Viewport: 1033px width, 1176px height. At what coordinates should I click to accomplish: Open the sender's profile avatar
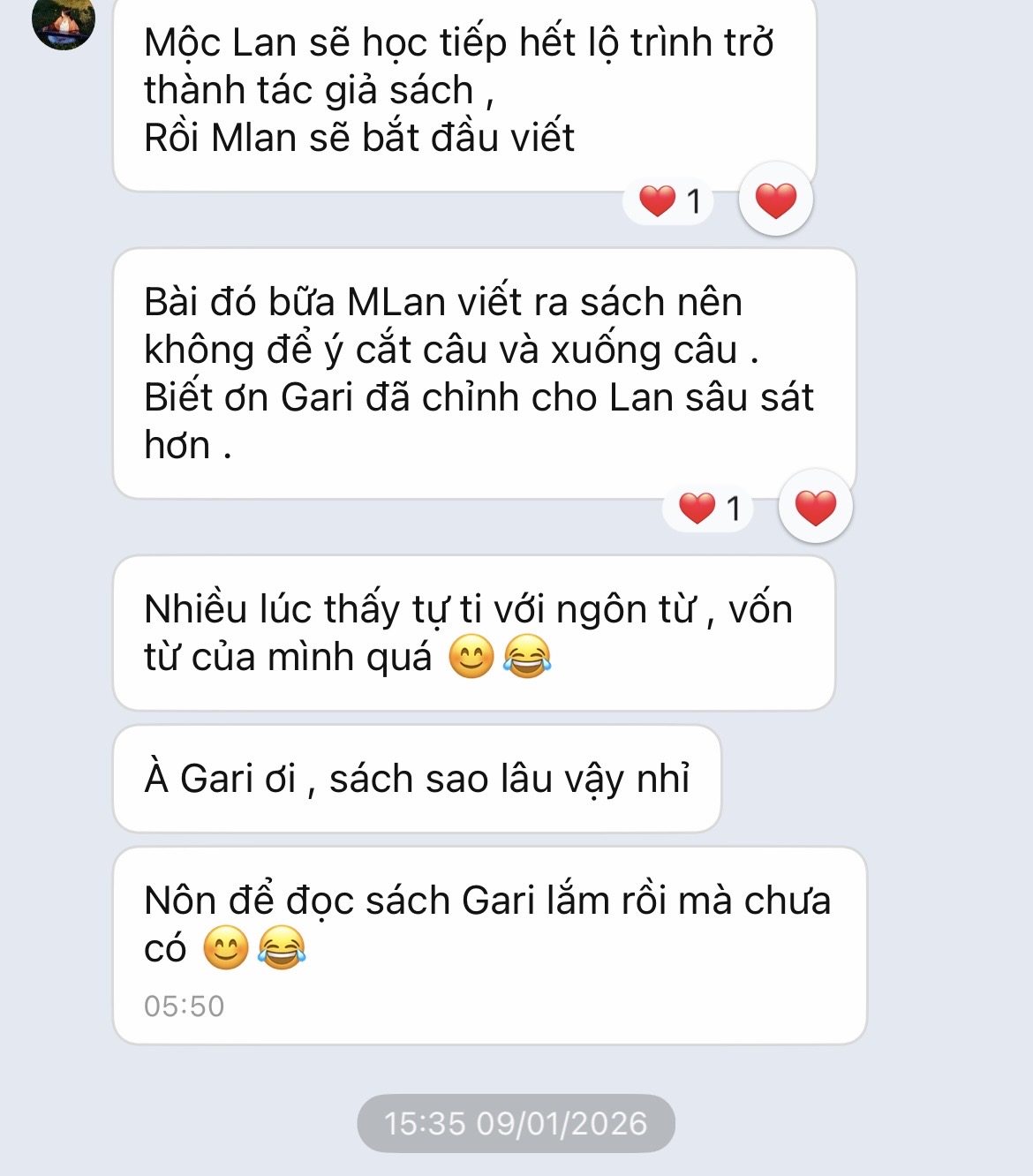(63, 19)
